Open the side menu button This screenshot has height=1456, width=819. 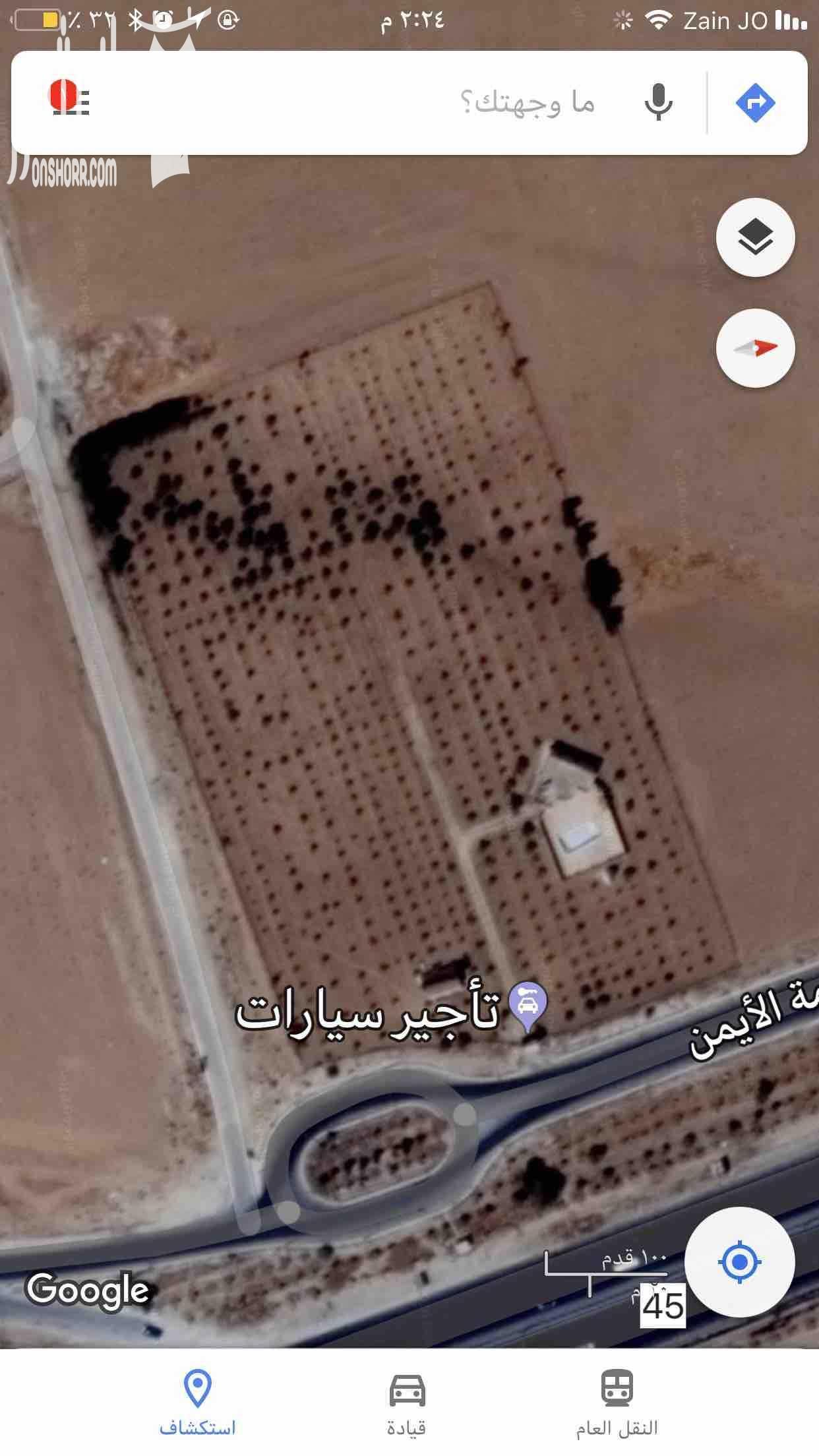[x=70, y=101]
